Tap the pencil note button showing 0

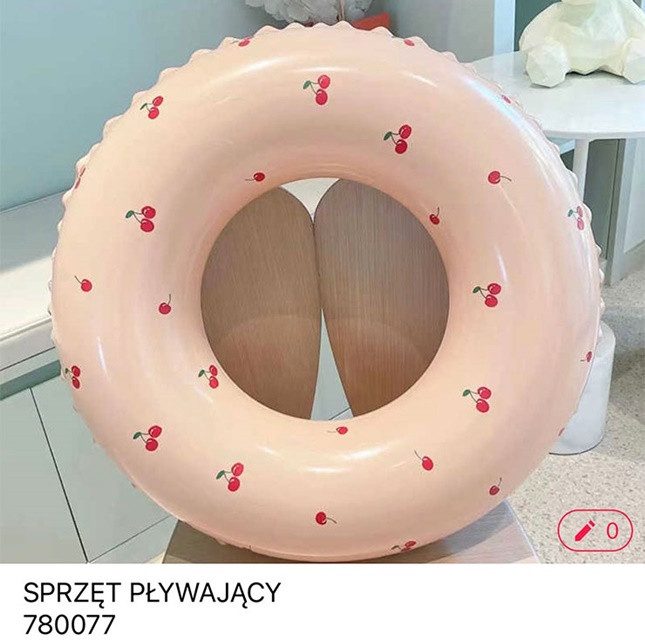point(595,529)
